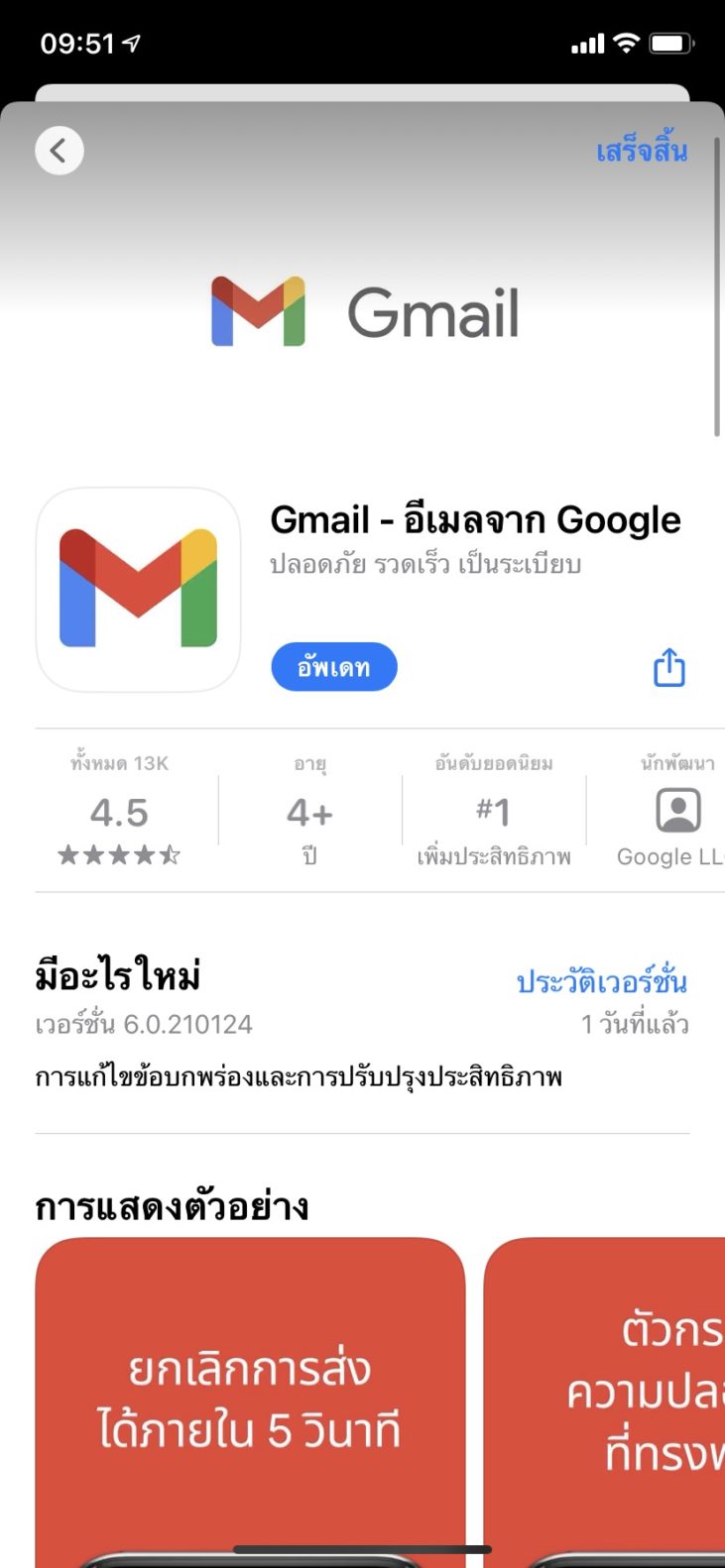This screenshot has height=1568, width=725.
Task: Tap the อัพเดท update button
Action: (333, 667)
